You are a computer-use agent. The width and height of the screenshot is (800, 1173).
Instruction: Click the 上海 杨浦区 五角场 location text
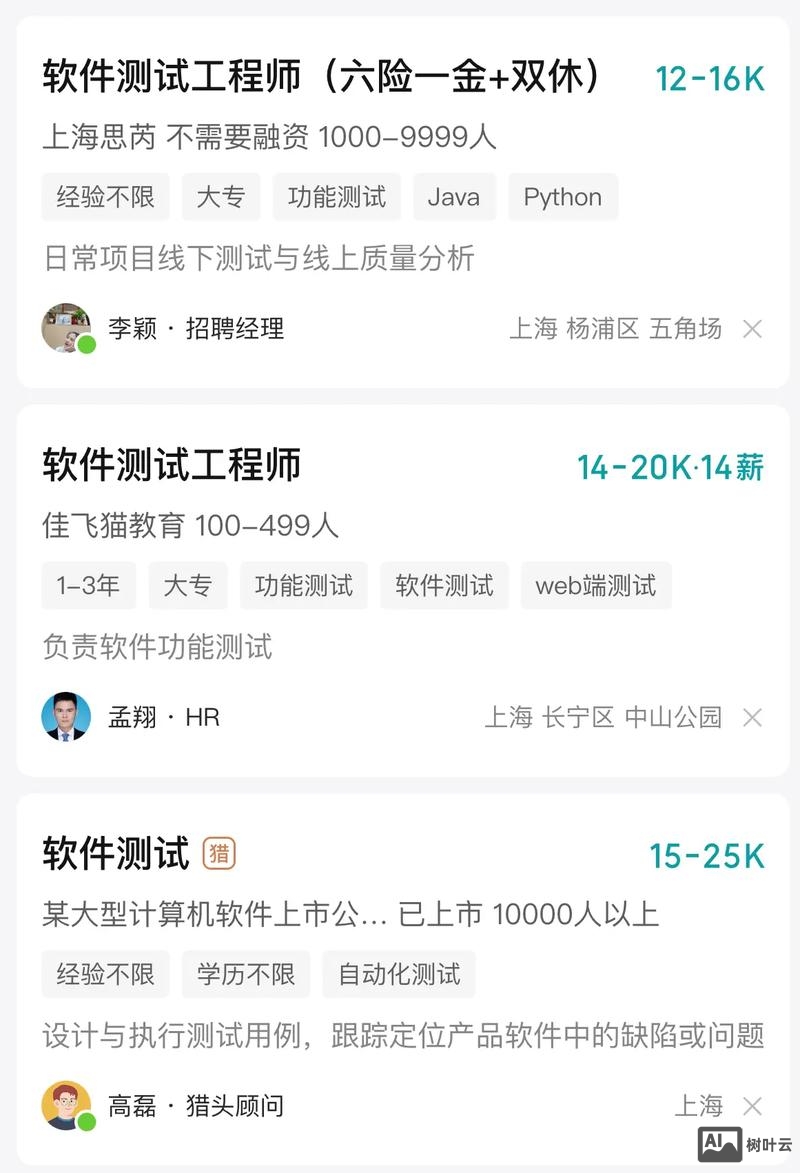pyautogui.click(x=614, y=329)
